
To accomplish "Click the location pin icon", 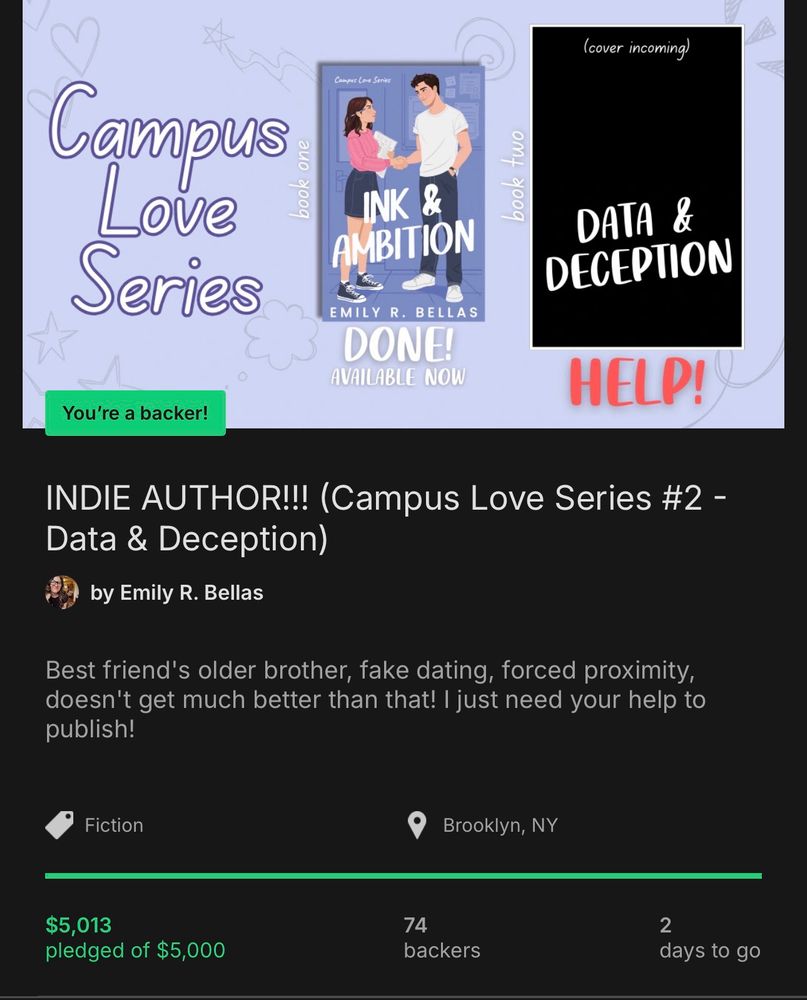I will click(x=417, y=824).
